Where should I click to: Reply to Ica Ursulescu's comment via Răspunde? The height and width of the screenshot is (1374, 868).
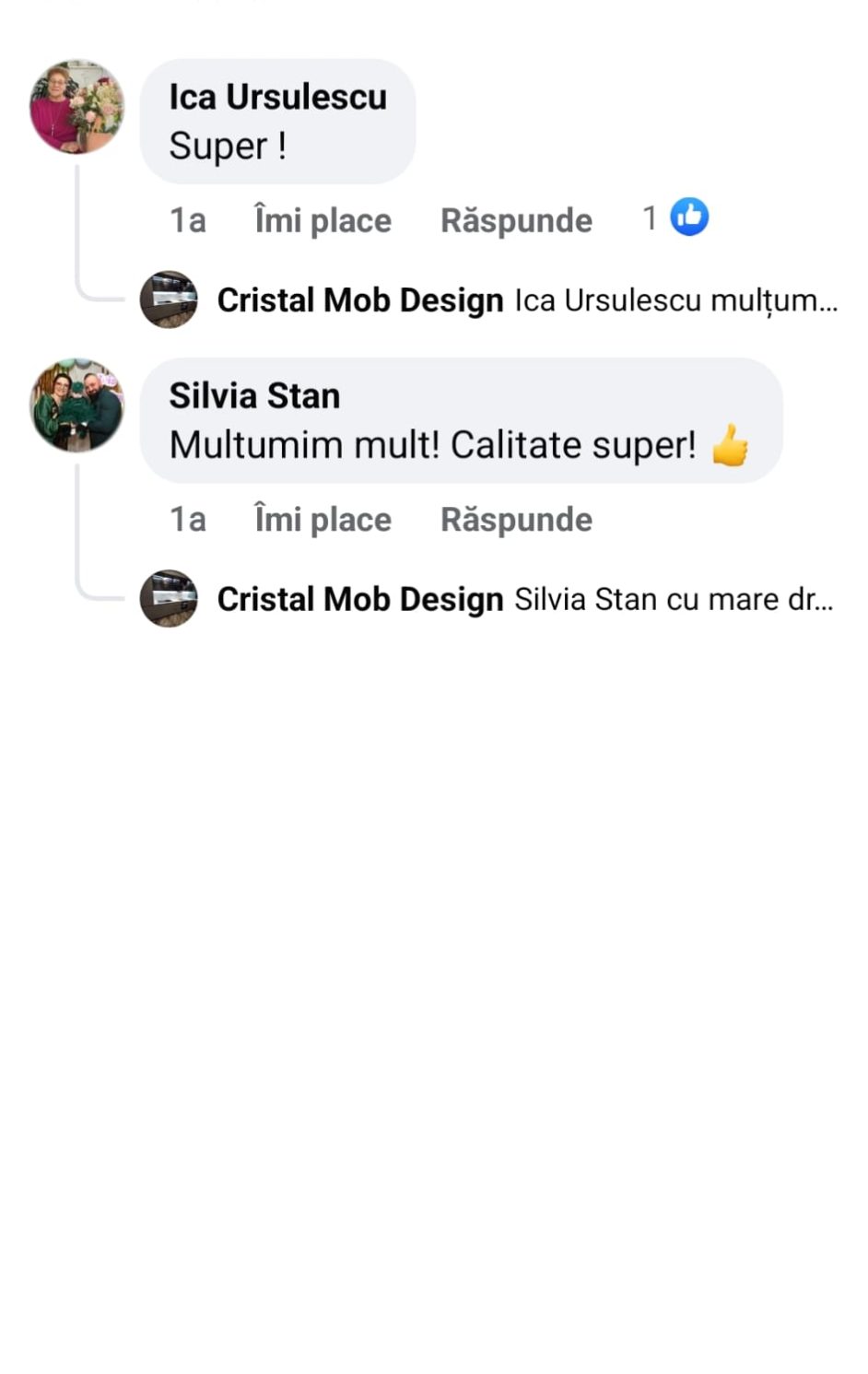click(x=516, y=220)
